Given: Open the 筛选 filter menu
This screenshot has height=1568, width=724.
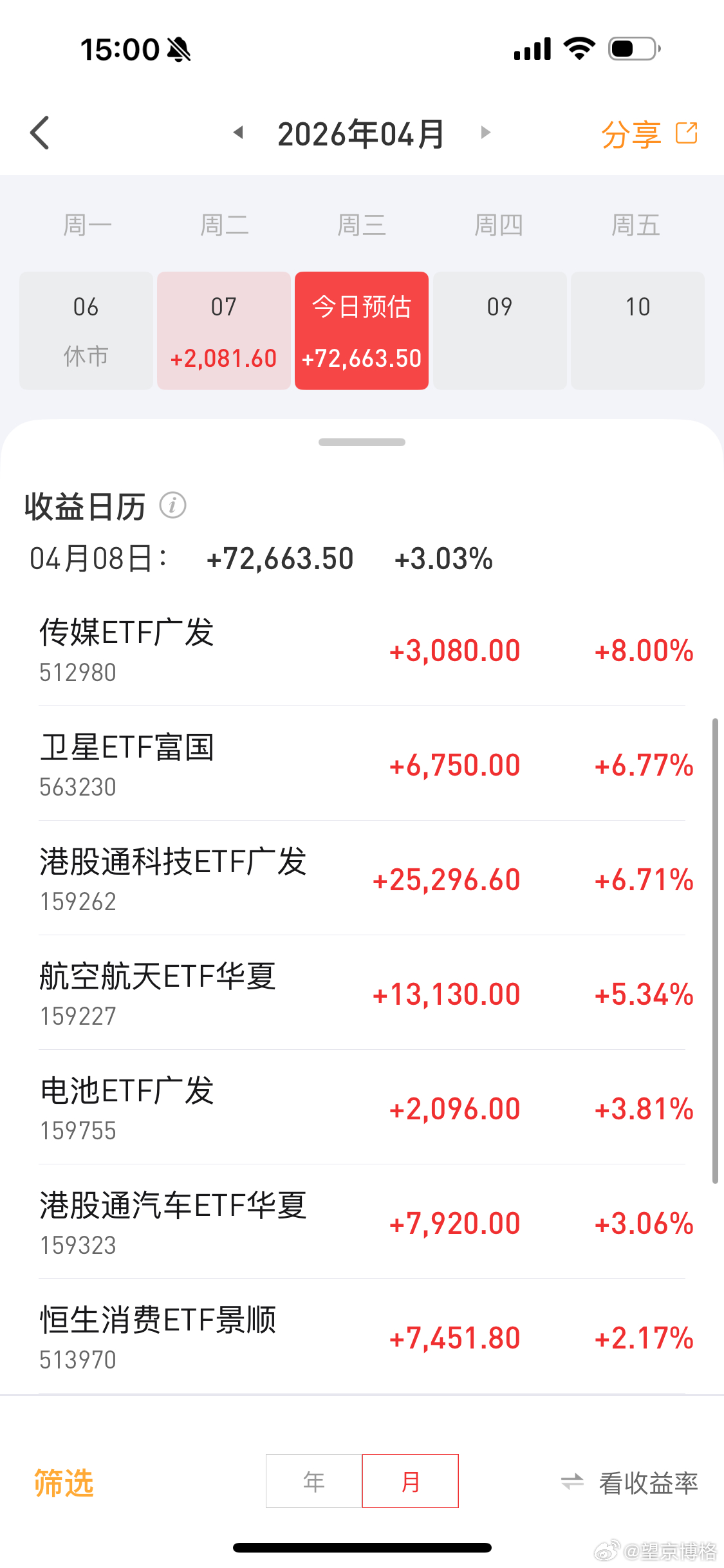Looking at the screenshot, I should 64,1482.
